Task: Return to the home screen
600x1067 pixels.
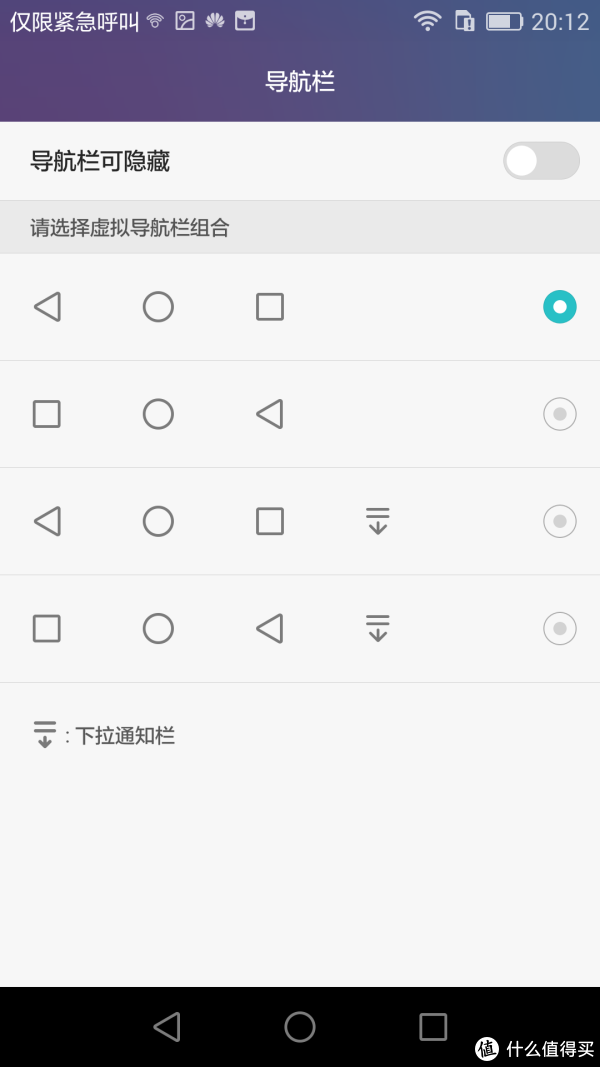Action: tap(300, 1027)
